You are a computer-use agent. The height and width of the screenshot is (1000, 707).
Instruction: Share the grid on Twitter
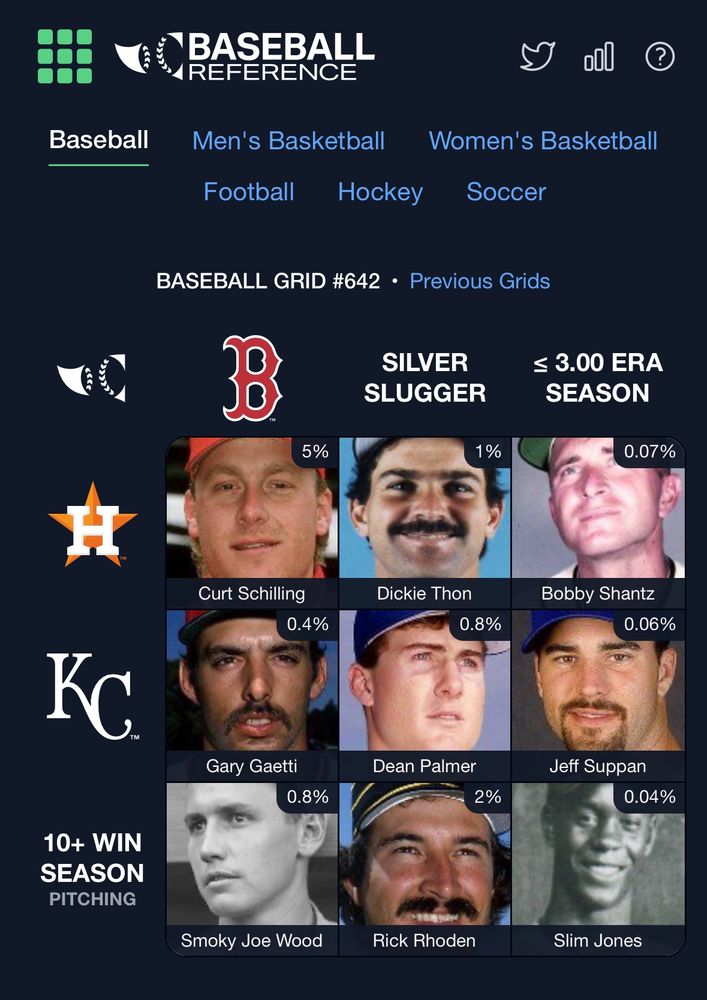click(537, 57)
